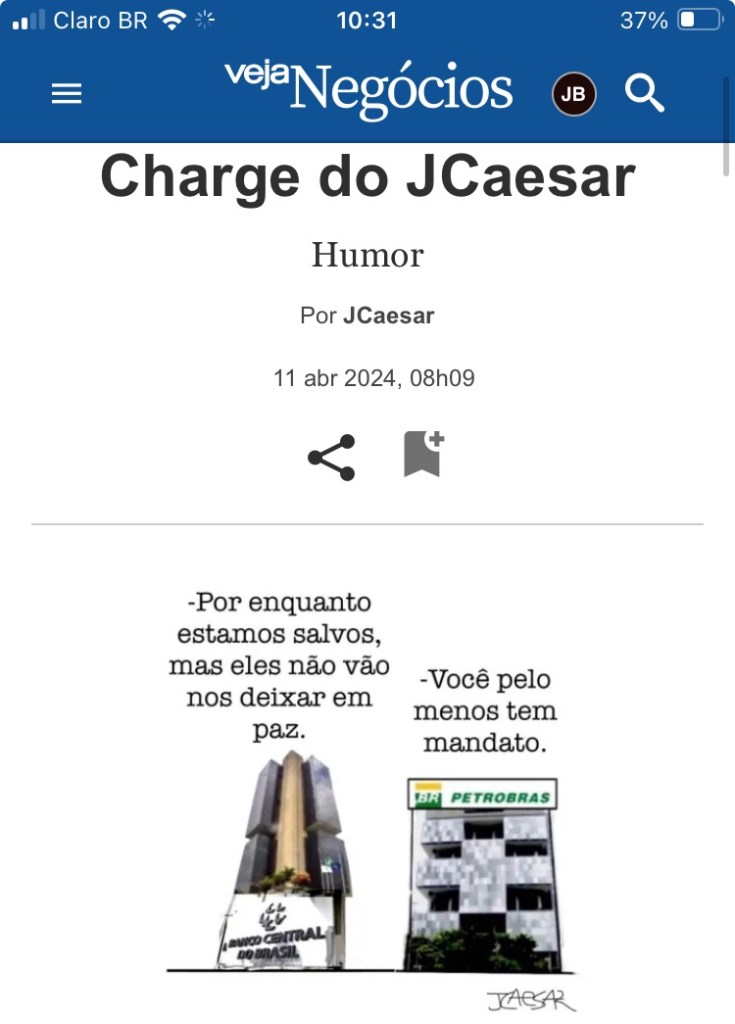
Task: Open the search magnifier
Action: coord(645,93)
